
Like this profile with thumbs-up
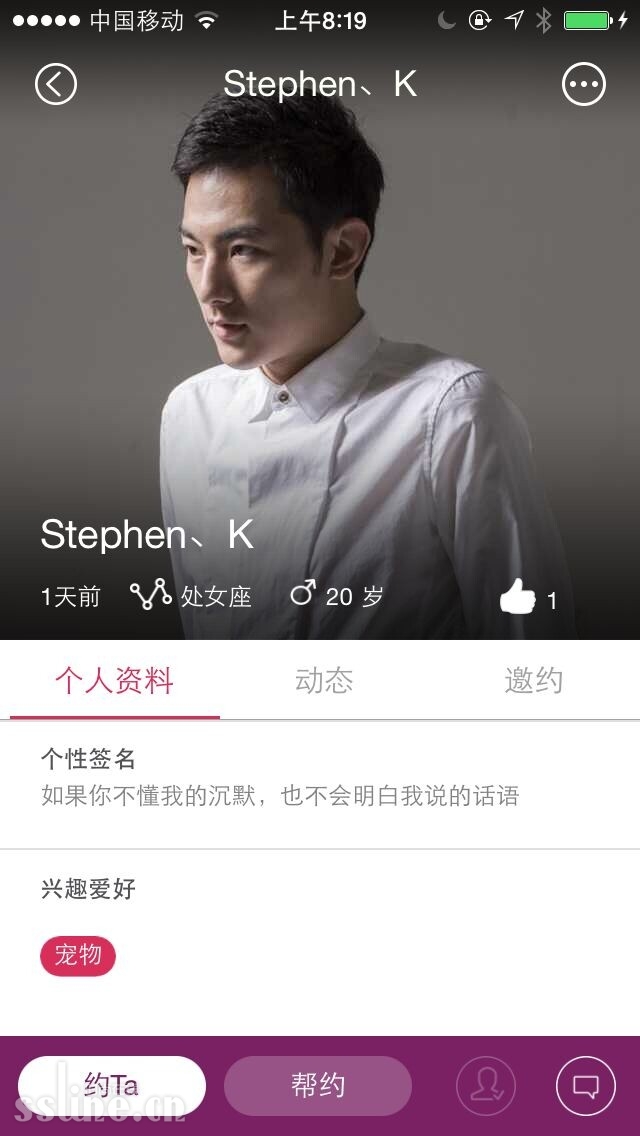pos(518,597)
